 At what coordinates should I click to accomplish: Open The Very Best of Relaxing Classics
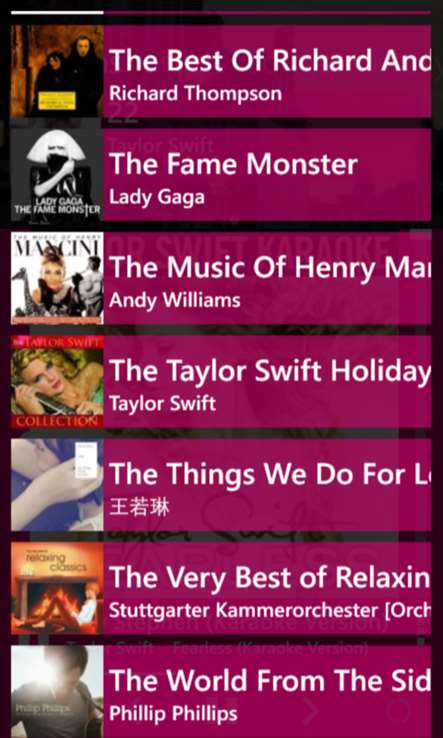tap(221, 588)
